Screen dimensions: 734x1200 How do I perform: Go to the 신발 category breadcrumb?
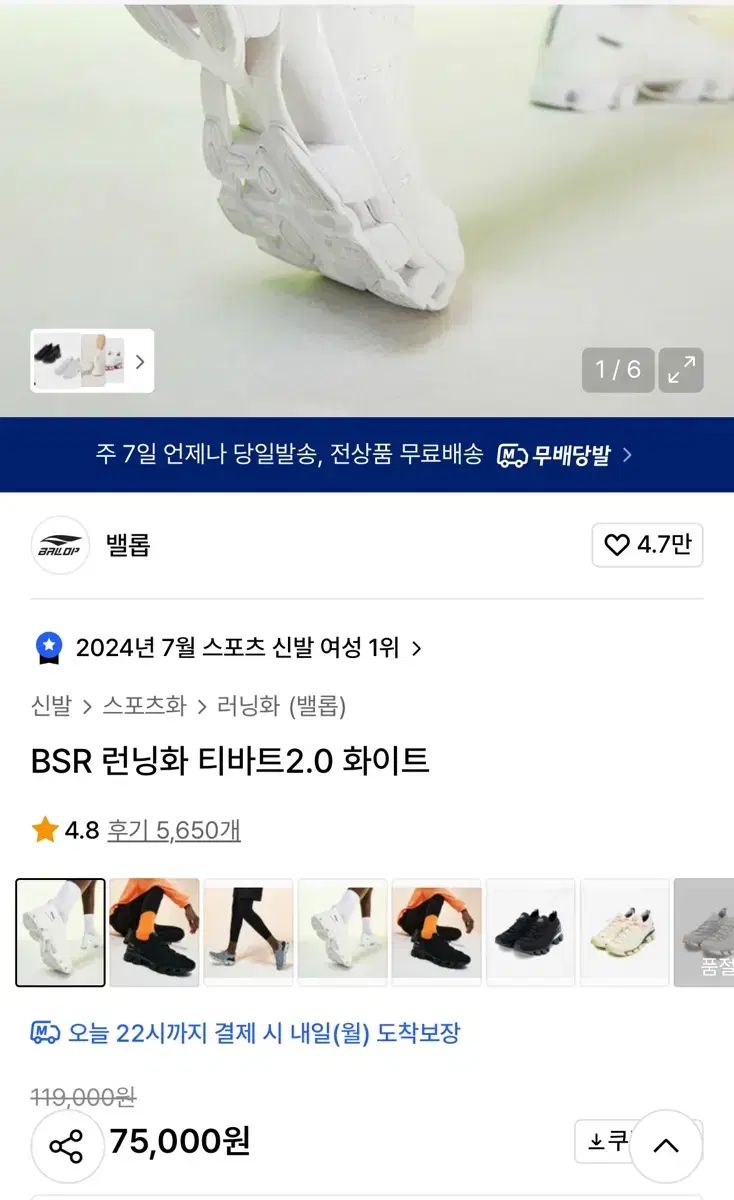(x=51, y=706)
